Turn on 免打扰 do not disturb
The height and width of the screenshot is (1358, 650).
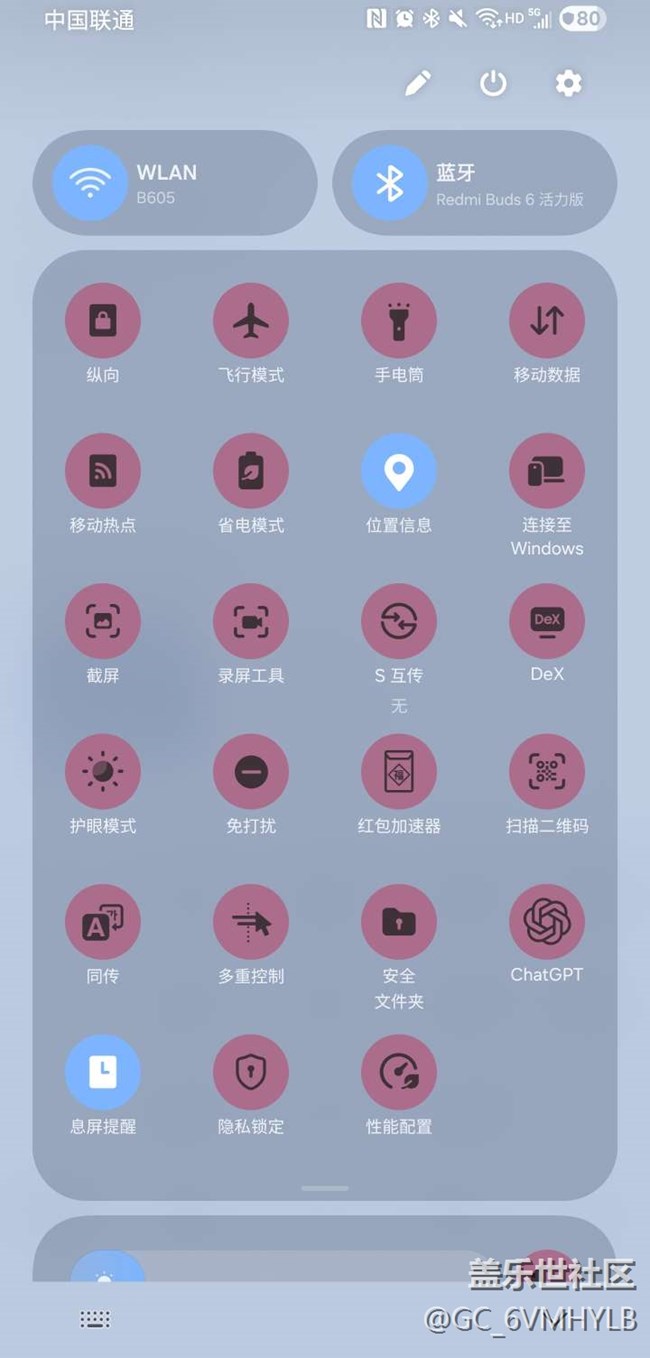point(251,772)
